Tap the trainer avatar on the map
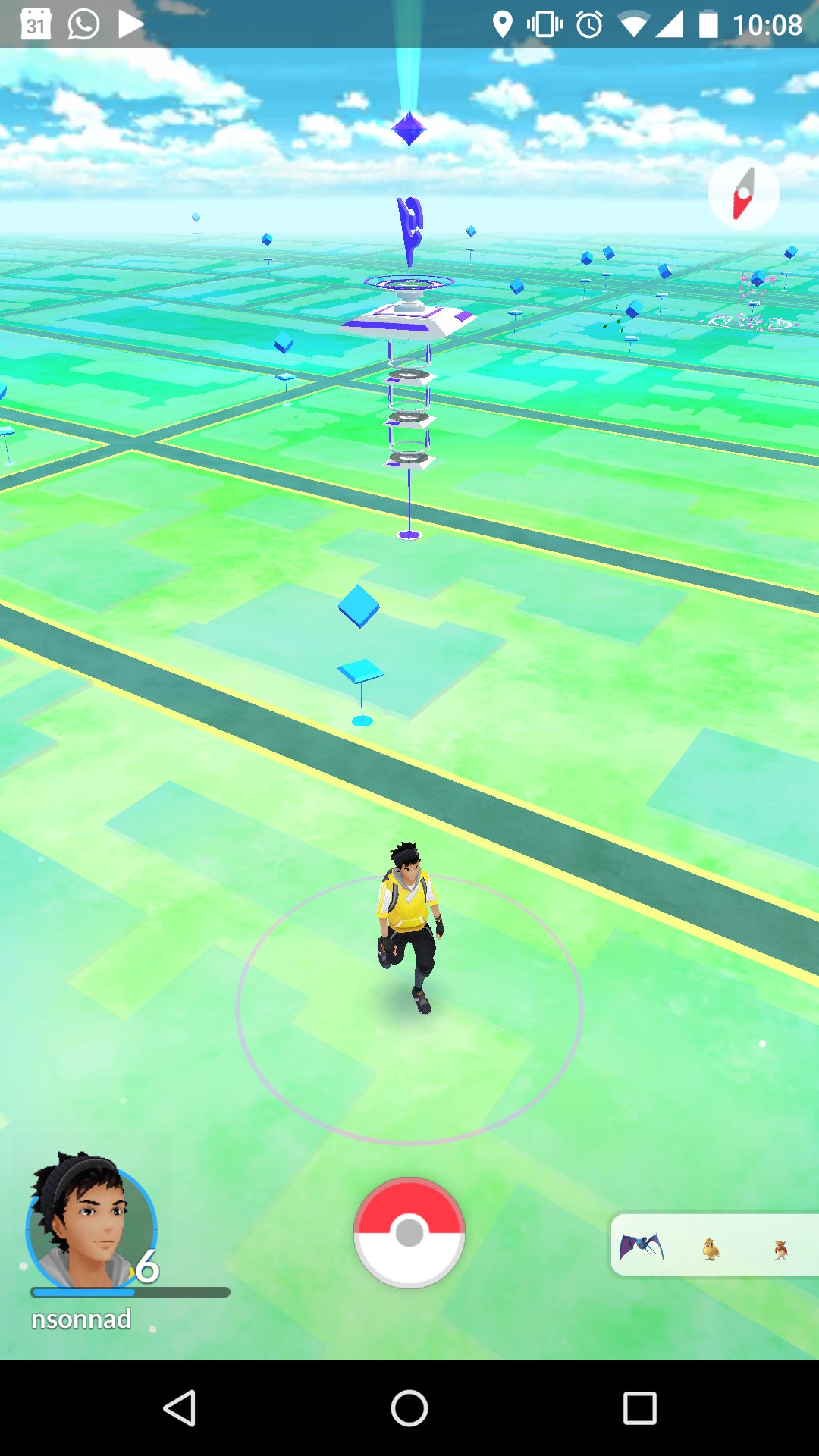819x1456 pixels. click(x=409, y=925)
